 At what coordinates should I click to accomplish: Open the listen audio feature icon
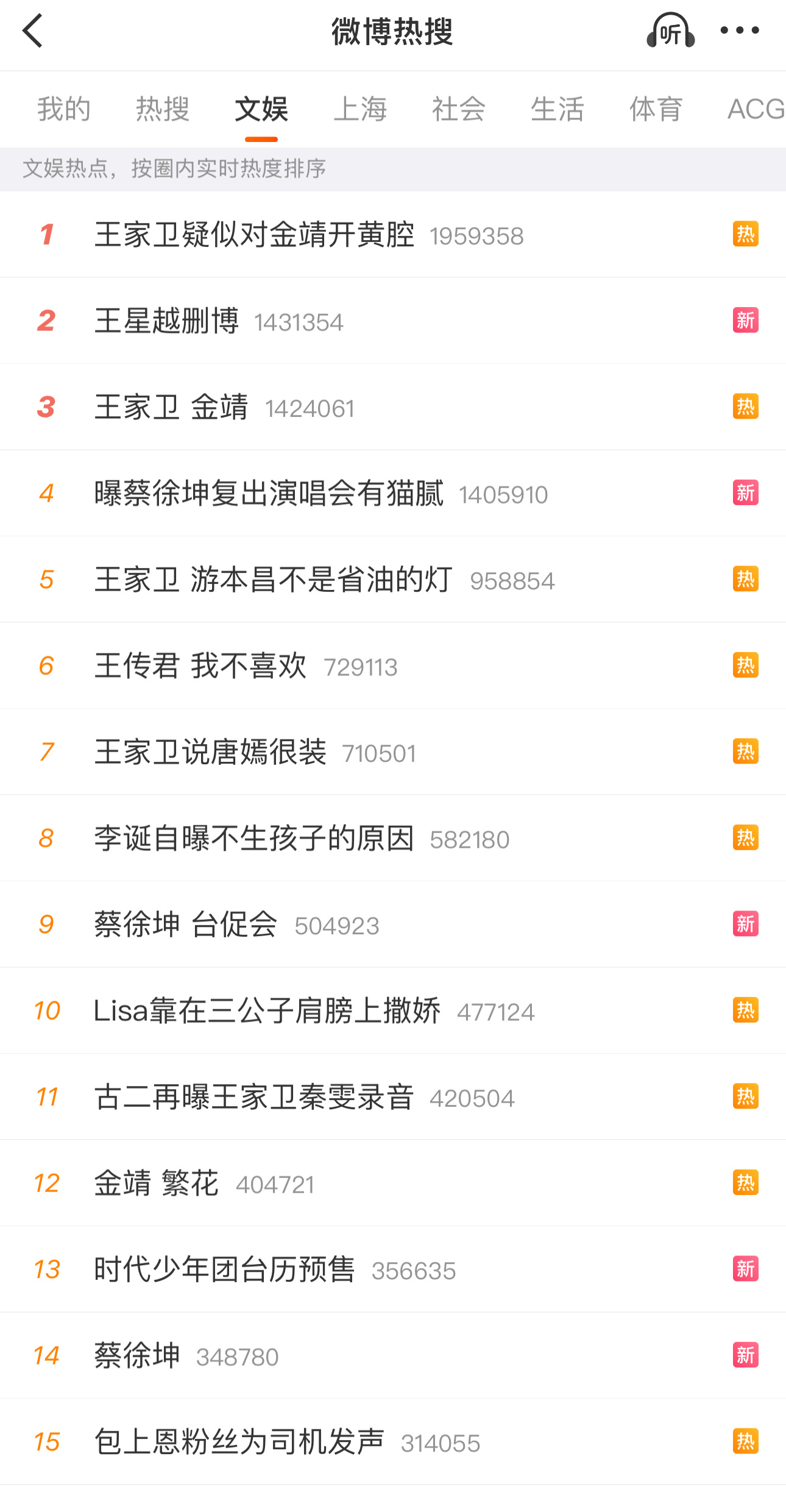pos(669,34)
